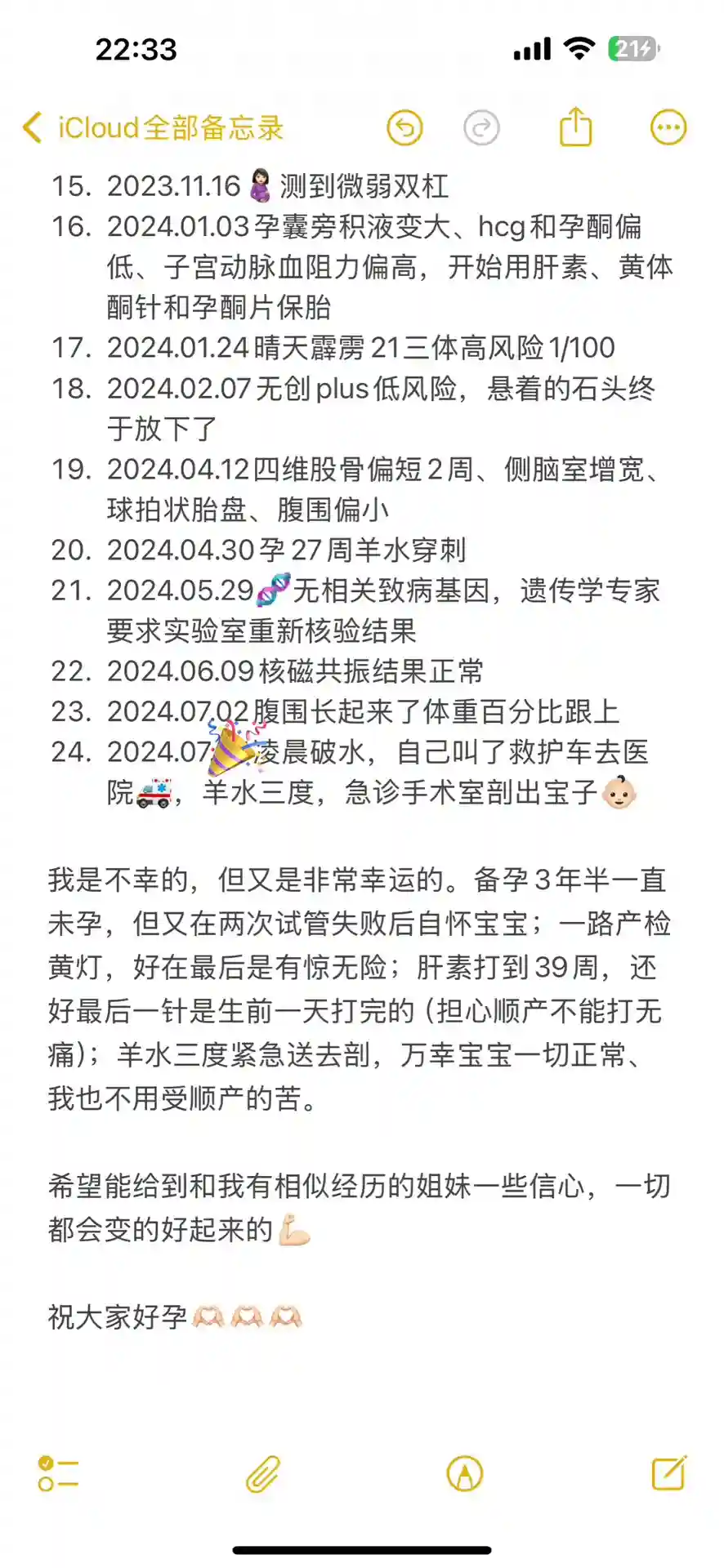This screenshot has width=724, height=1568.
Task: Open the markup pen tool
Action: pyautogui.click(x=465, y=1474)
